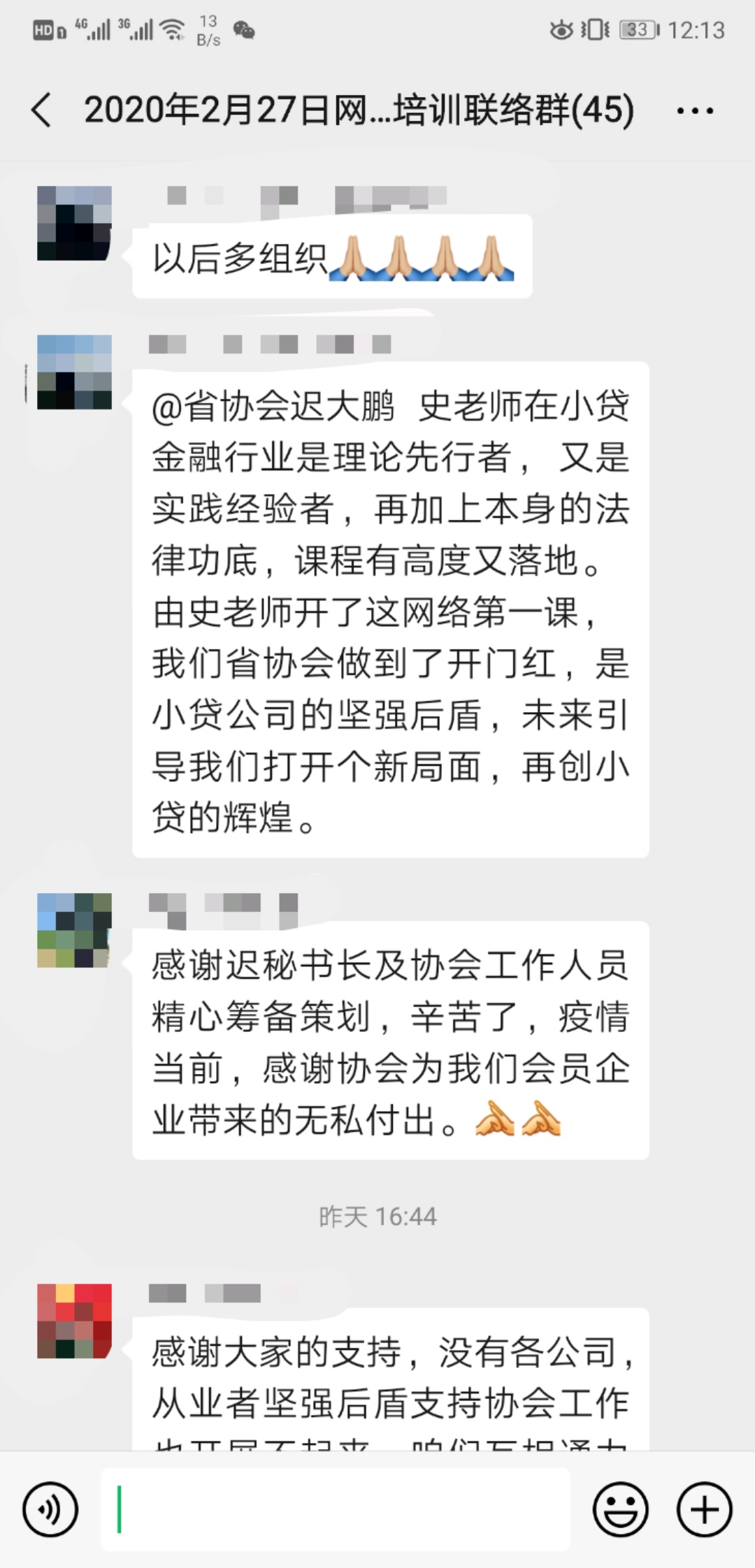Open avatar of sender of 感谢大家的支持 message
This screenshot has width=755, height=1568.
coord(74,1321)
